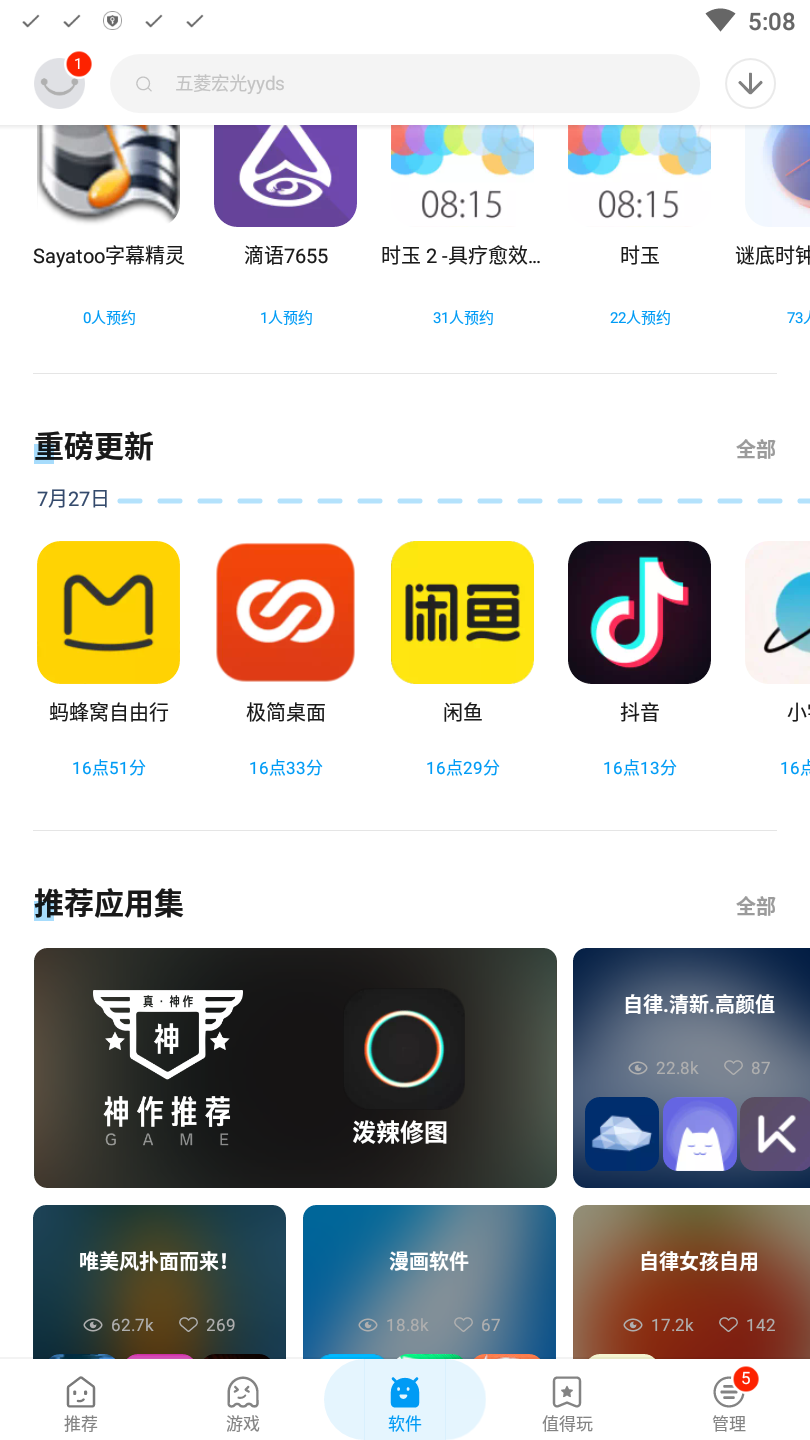Open the 自律.清新.高颜值 collection
Image resolution: width=810 pixels, height=1440 pixels.
point(692,1068)
